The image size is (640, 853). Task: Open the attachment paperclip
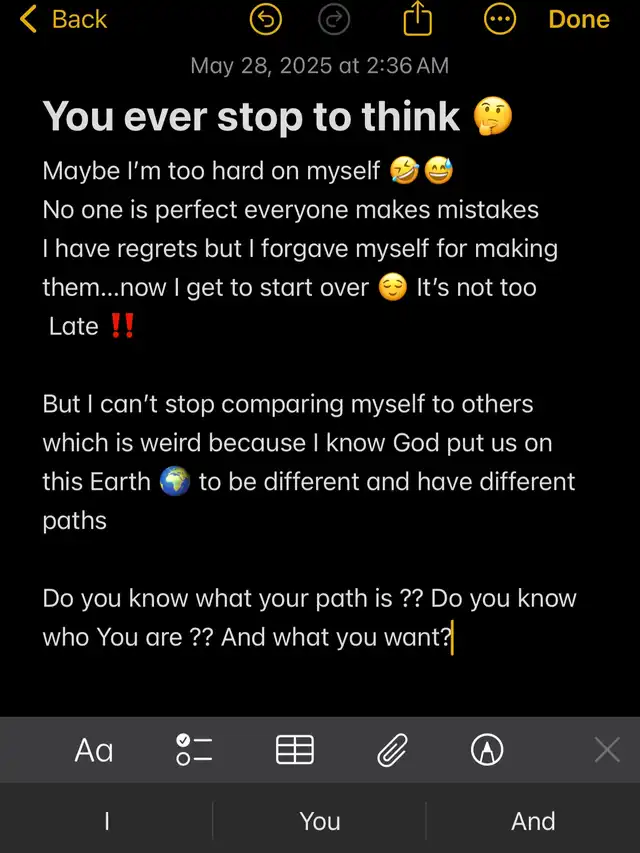(392, 750)
